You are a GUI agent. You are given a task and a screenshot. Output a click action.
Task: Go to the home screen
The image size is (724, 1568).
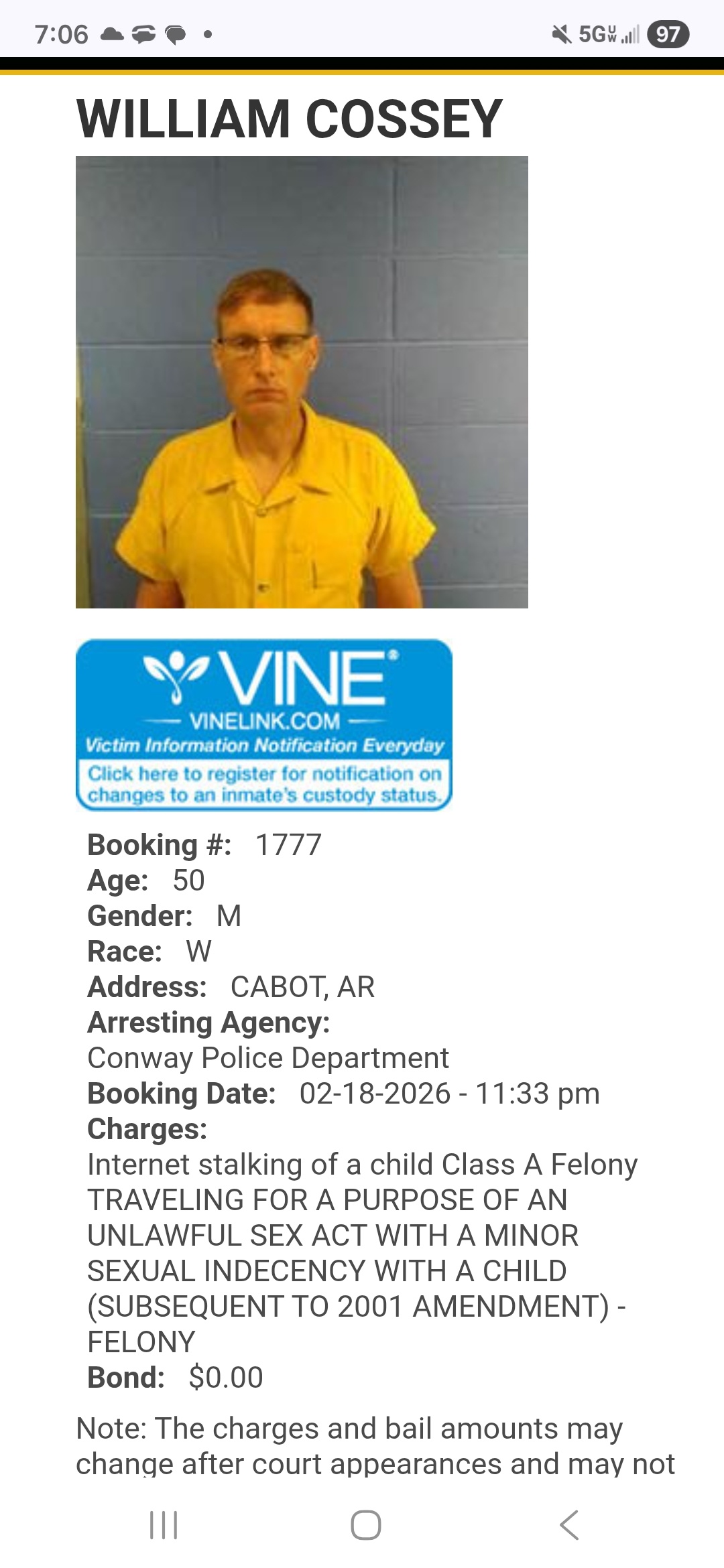[366, 1526]
